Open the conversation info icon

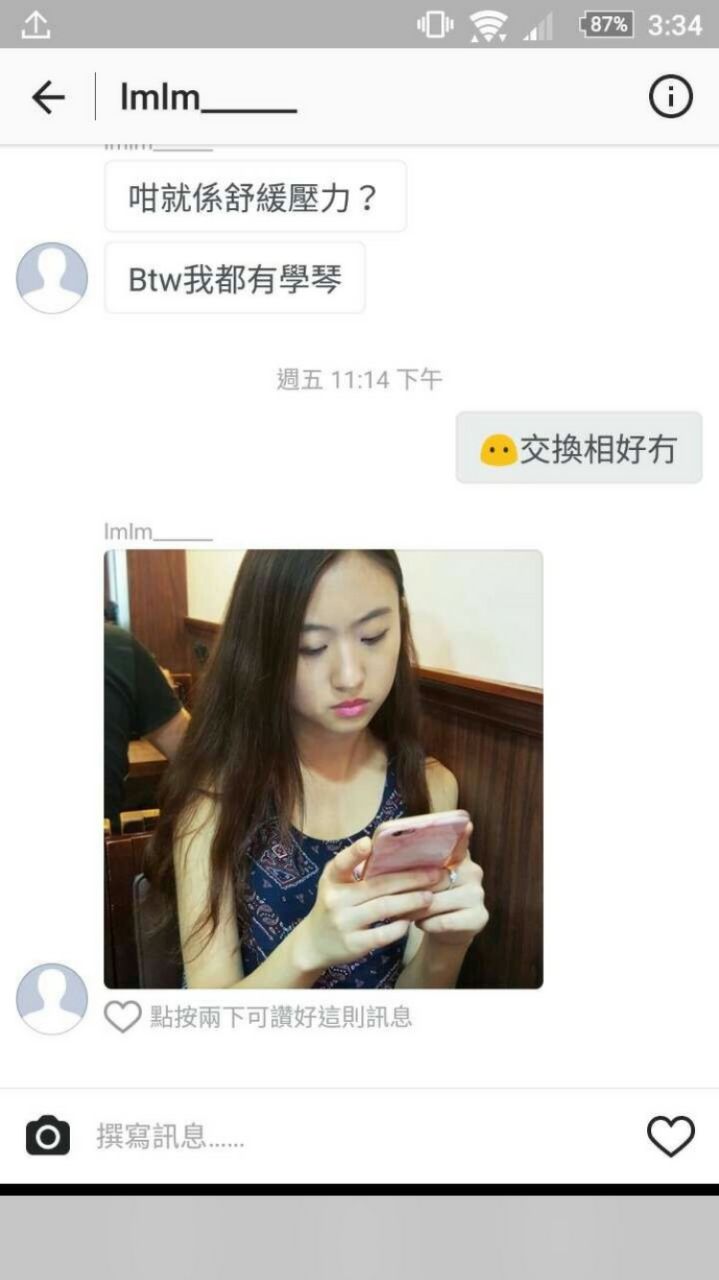click(x=670, y=97)
